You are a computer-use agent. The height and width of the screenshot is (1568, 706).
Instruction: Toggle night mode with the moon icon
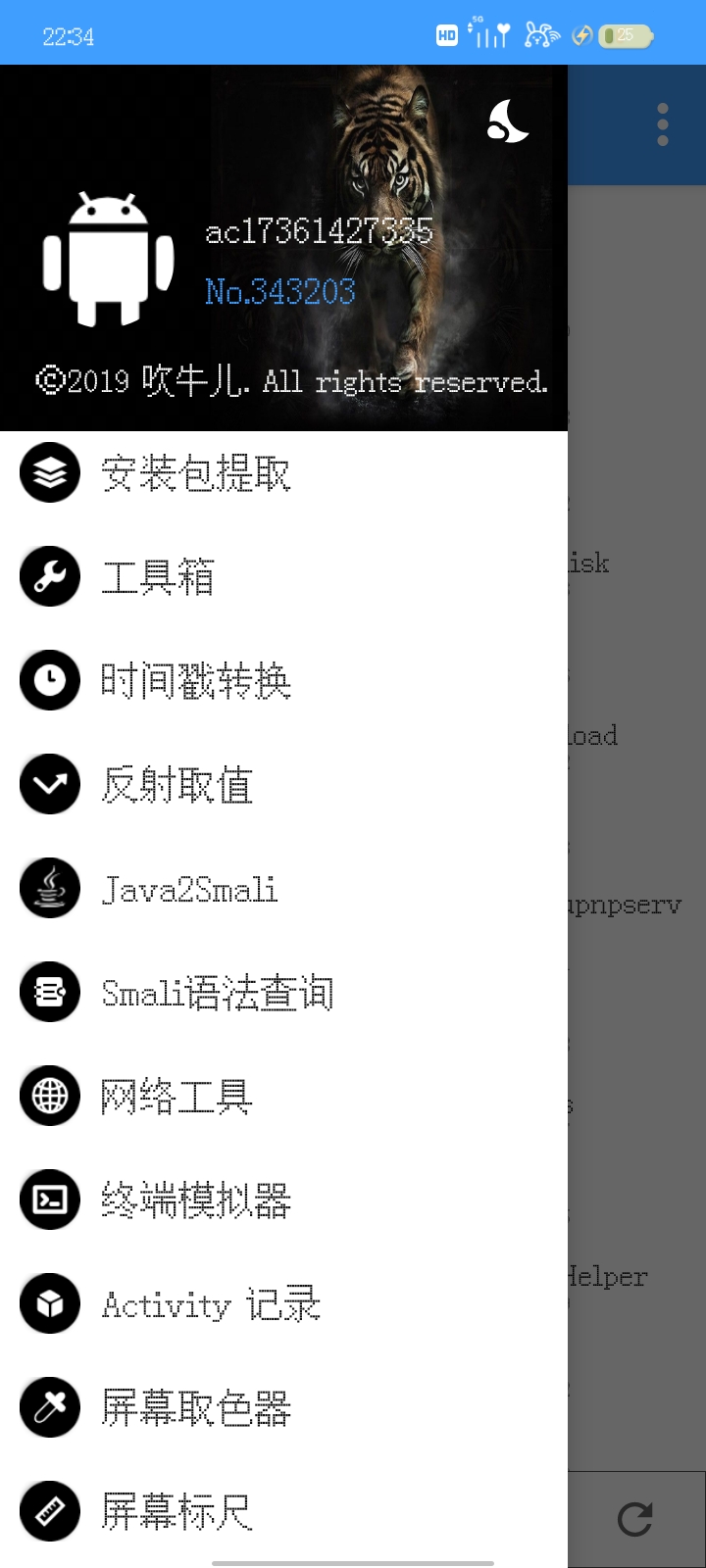pos(507,122)
